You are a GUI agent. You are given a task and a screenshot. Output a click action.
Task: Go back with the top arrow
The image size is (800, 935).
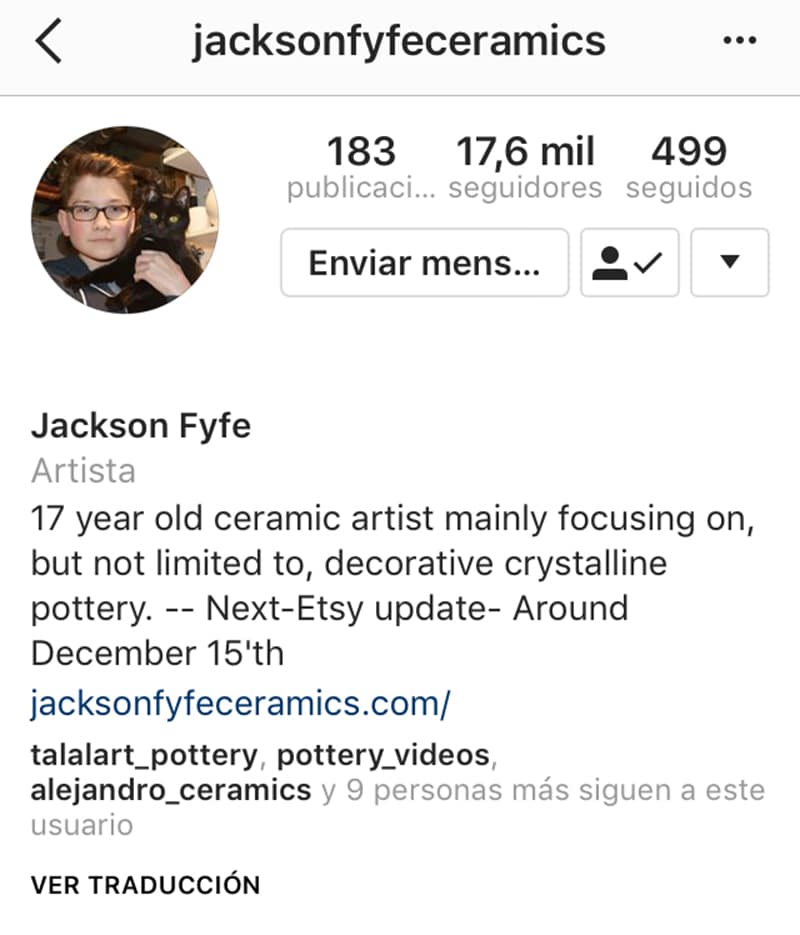(48, 42)
